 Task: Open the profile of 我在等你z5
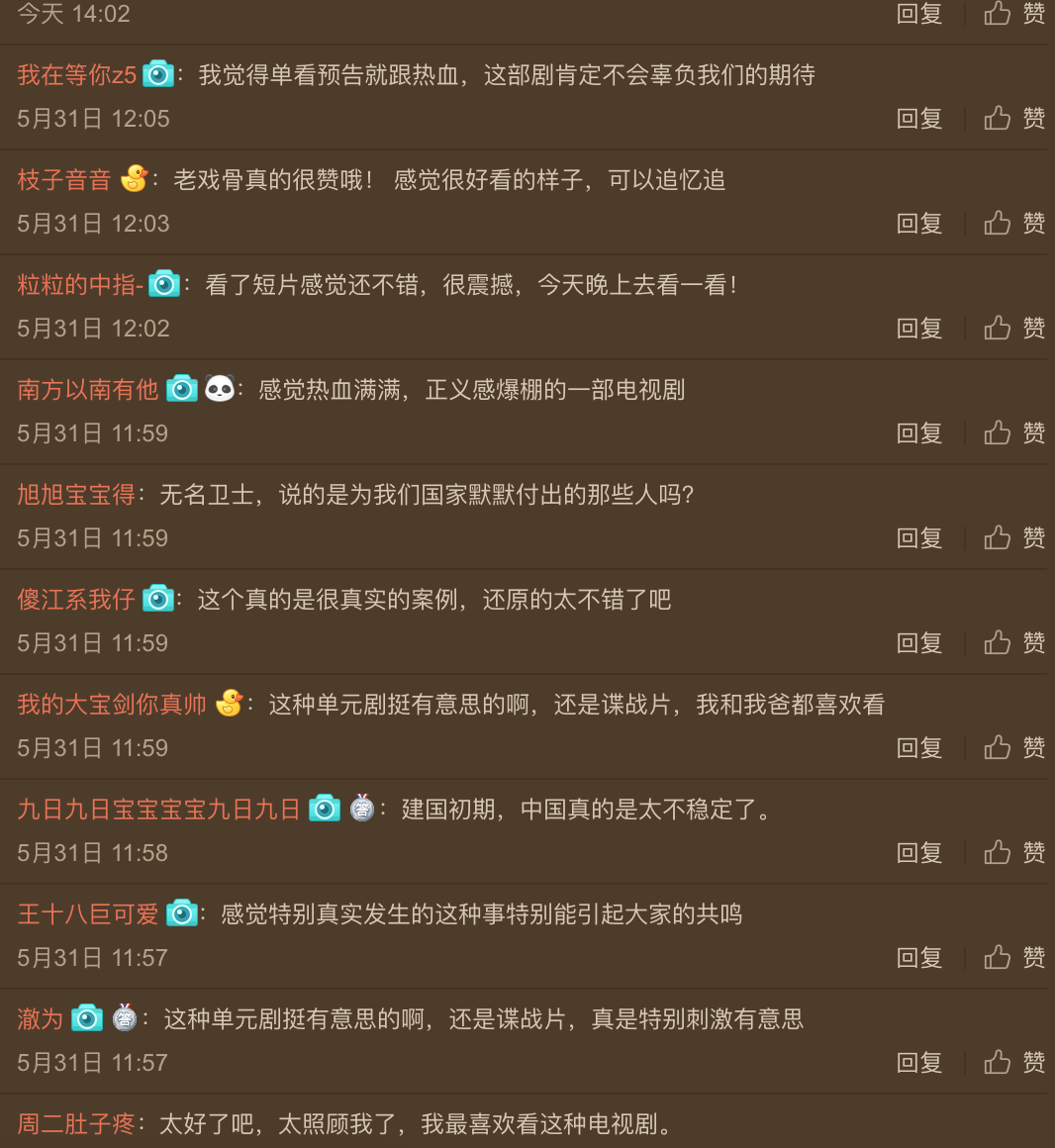[76, 75]
